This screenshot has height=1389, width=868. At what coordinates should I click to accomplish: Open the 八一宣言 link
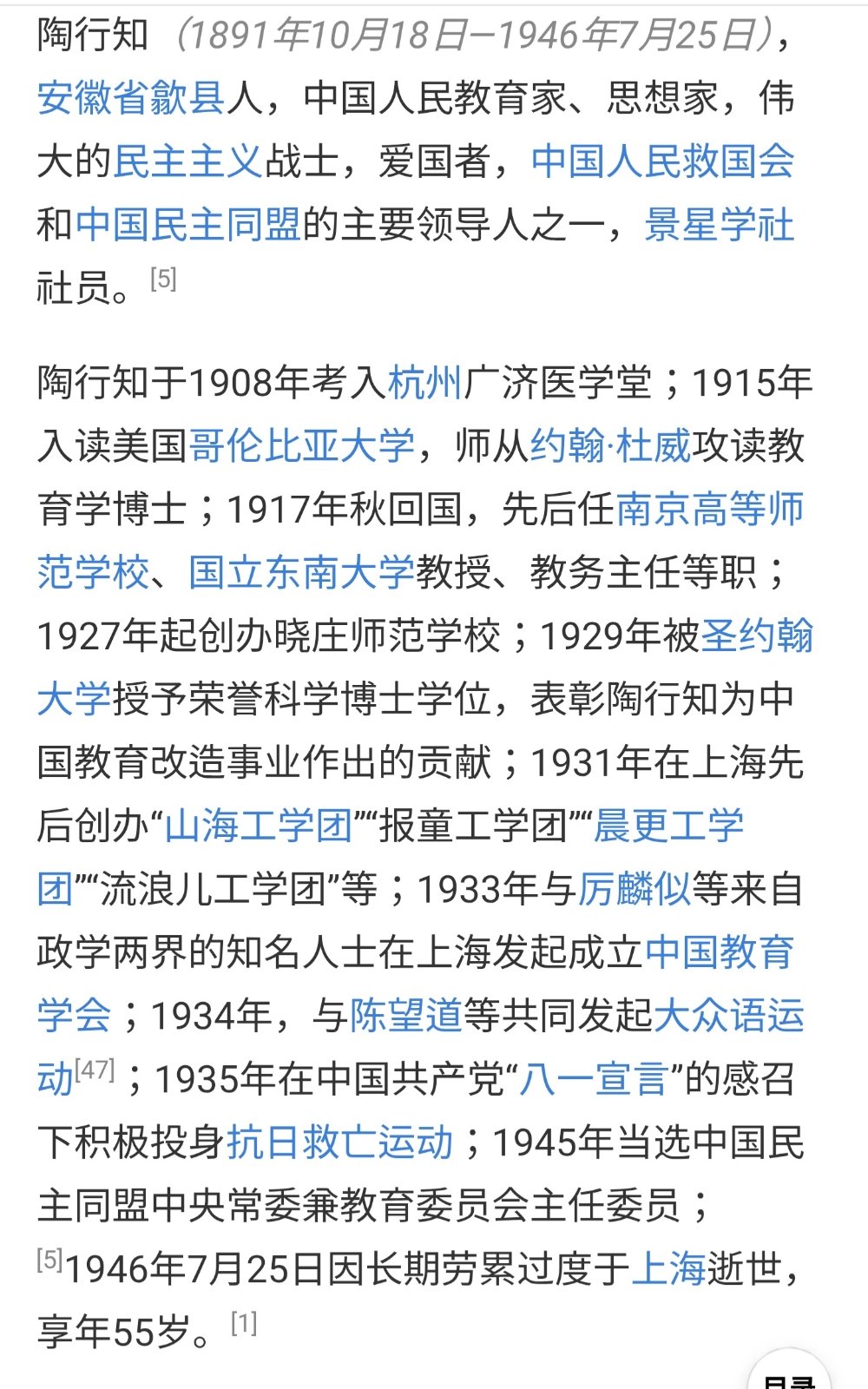(594, 1080)
